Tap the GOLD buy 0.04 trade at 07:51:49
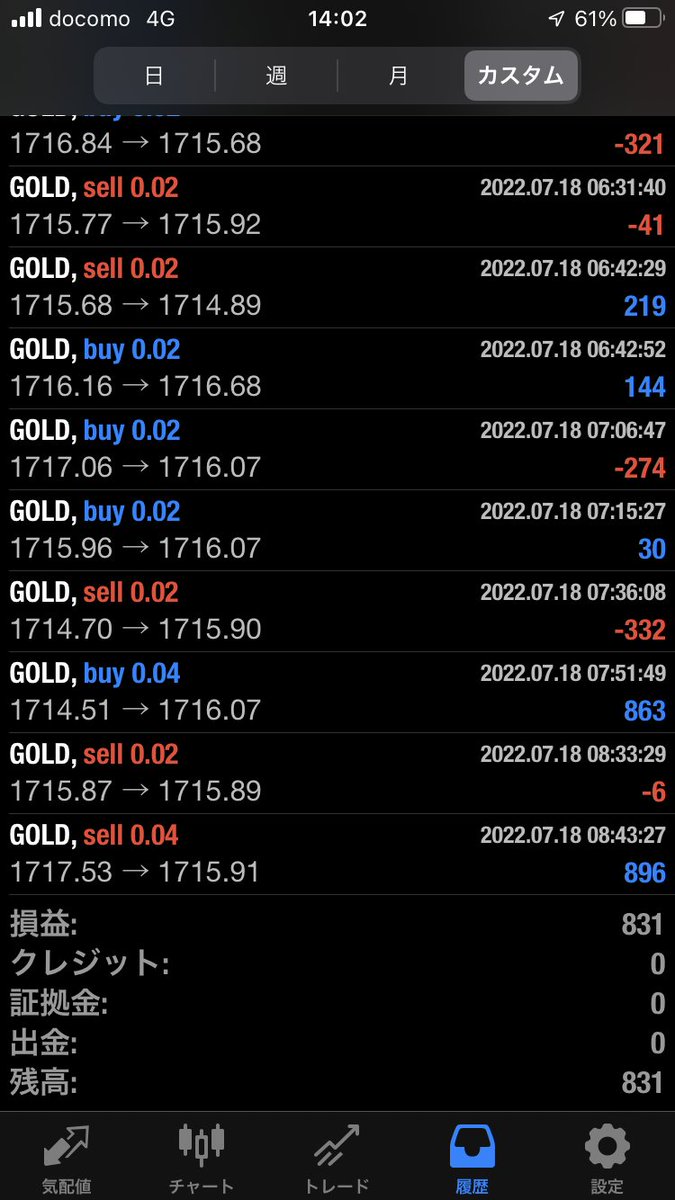675x1200 pixels. click(337, 692)
